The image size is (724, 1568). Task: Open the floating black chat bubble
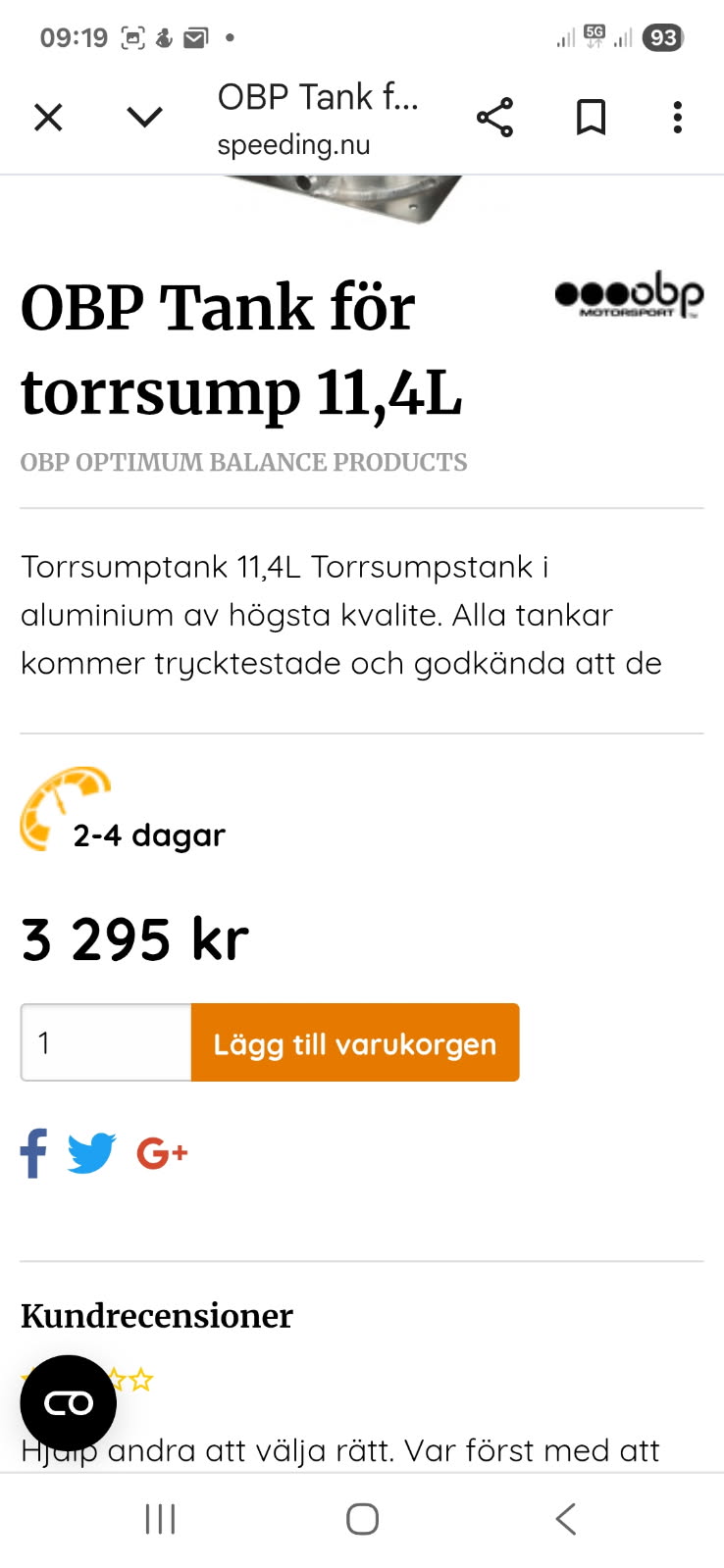(69, 1403)
